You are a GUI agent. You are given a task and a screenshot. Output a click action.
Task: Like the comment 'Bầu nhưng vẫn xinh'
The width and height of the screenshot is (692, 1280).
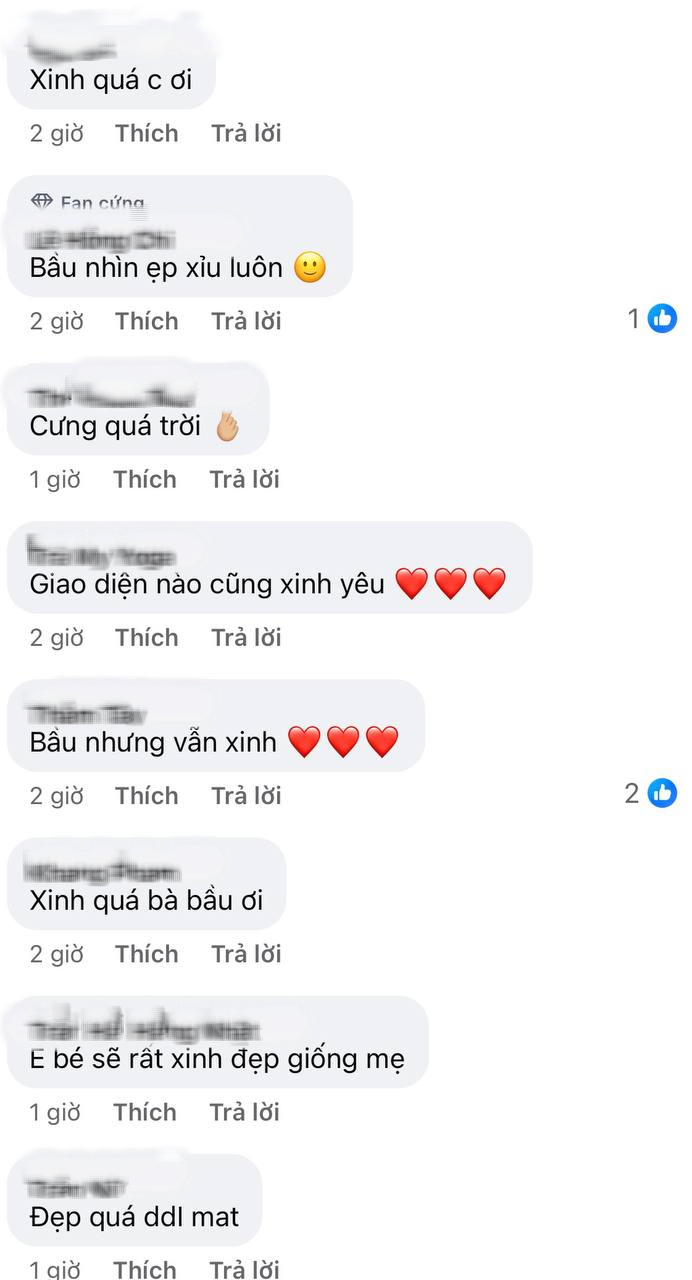146,795
